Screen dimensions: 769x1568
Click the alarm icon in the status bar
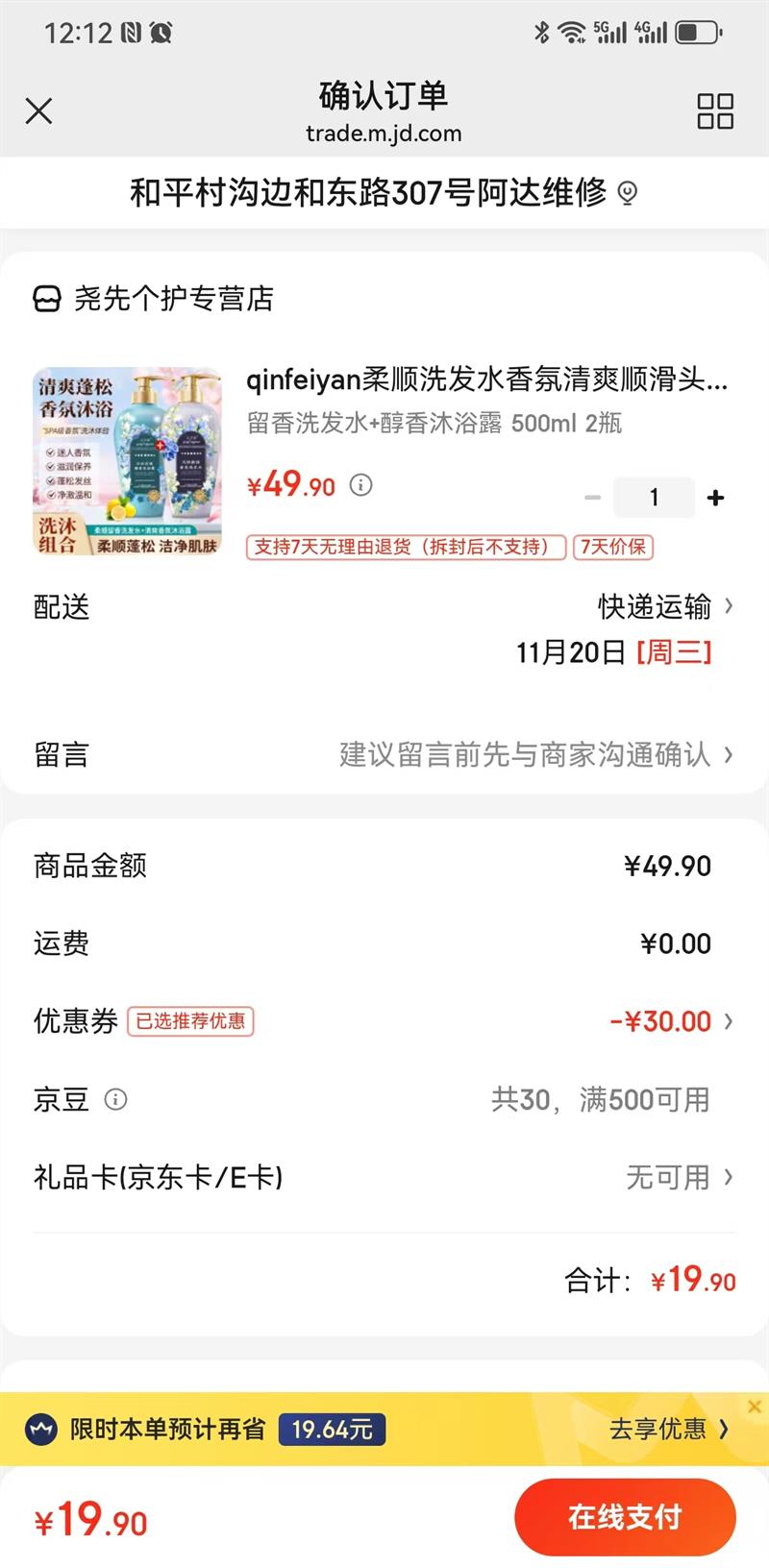(161, 30)
